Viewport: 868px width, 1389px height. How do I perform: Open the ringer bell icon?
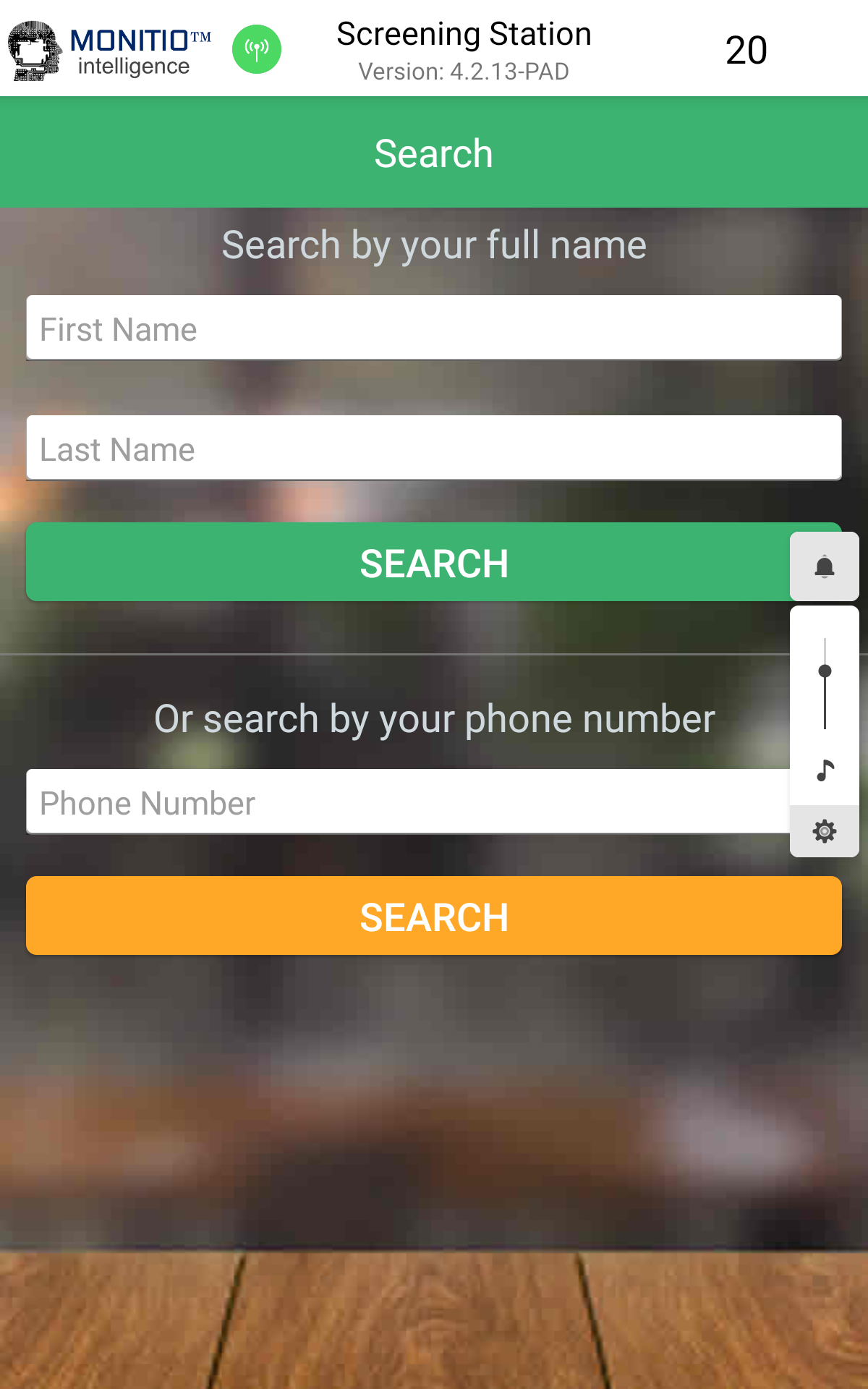(825, 566)
